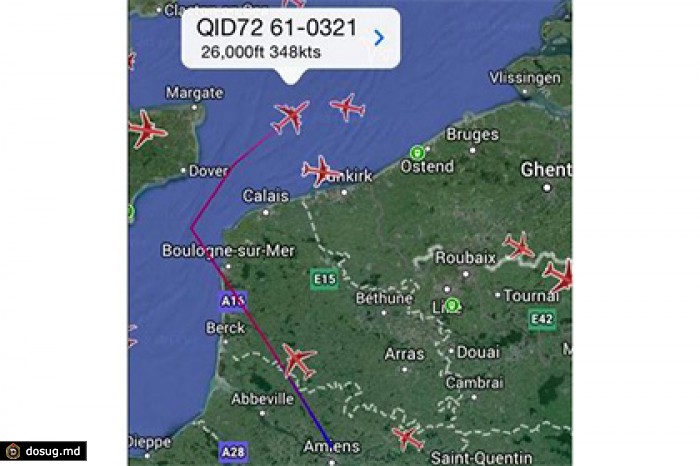
Task: Select the plane over Dunkirk
Action: pyautogui.click(x=322, y=170)
